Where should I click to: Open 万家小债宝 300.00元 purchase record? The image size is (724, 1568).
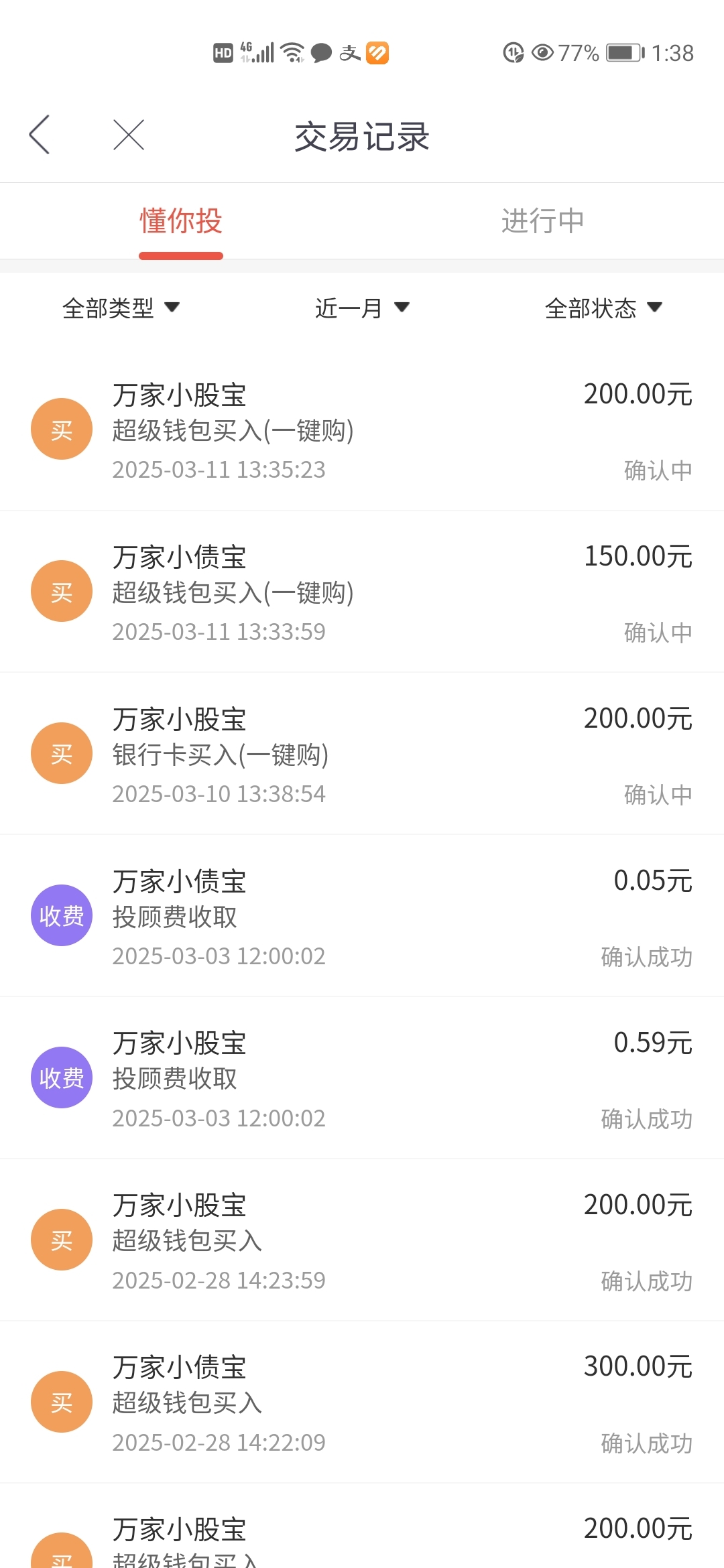tap(362, 1403)
